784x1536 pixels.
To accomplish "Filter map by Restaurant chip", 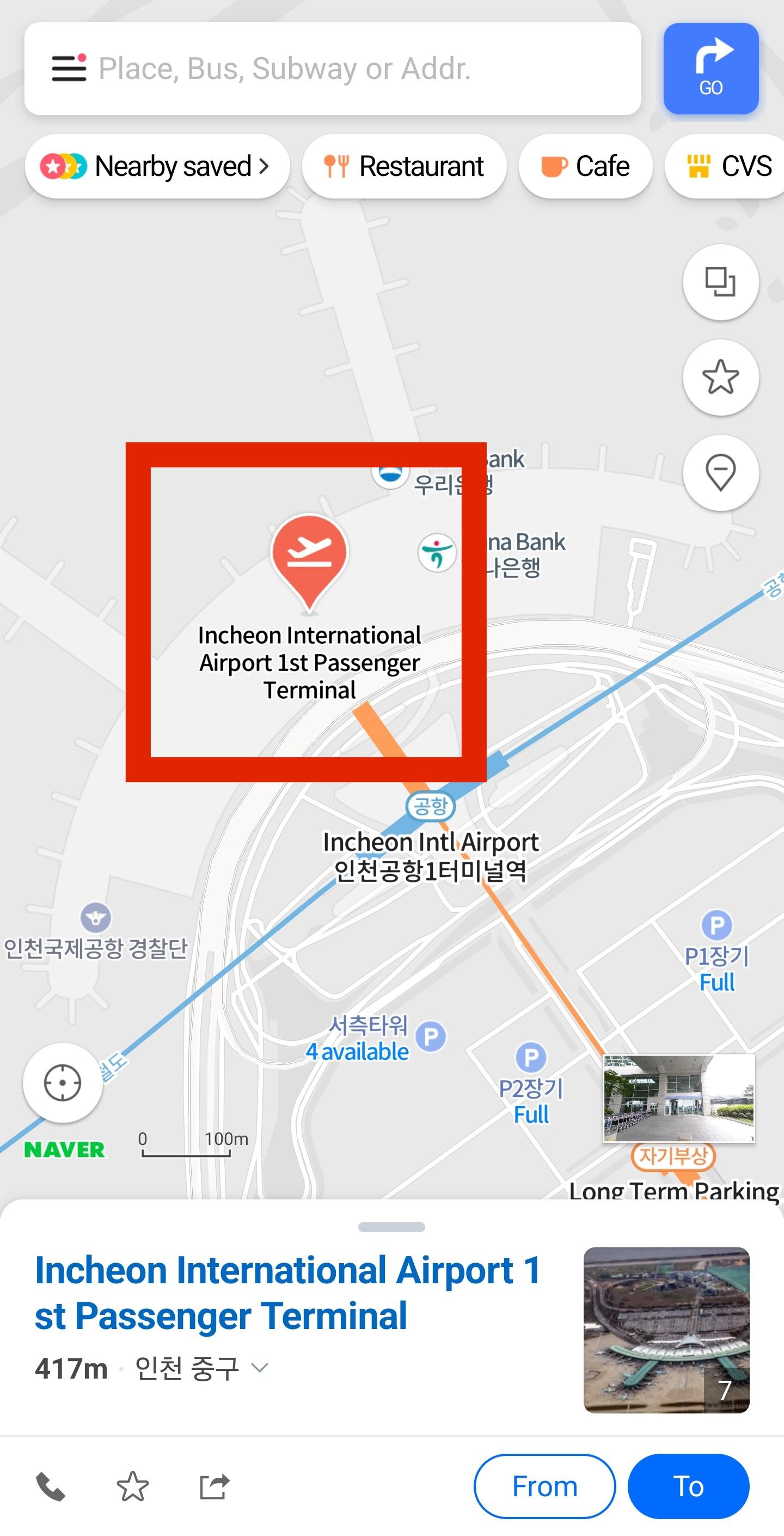I will (404, 166).
